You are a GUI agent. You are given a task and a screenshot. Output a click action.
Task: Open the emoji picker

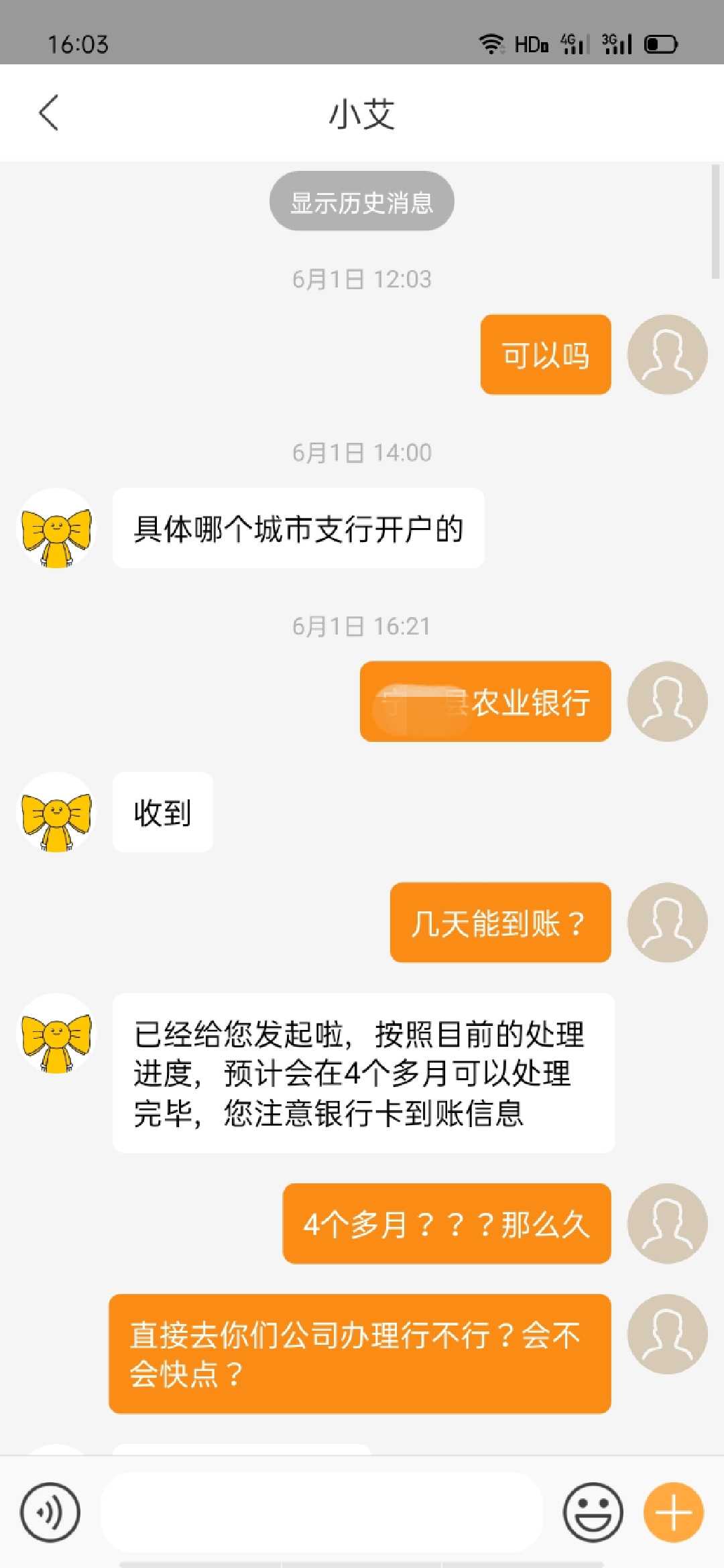point(593,1512)
